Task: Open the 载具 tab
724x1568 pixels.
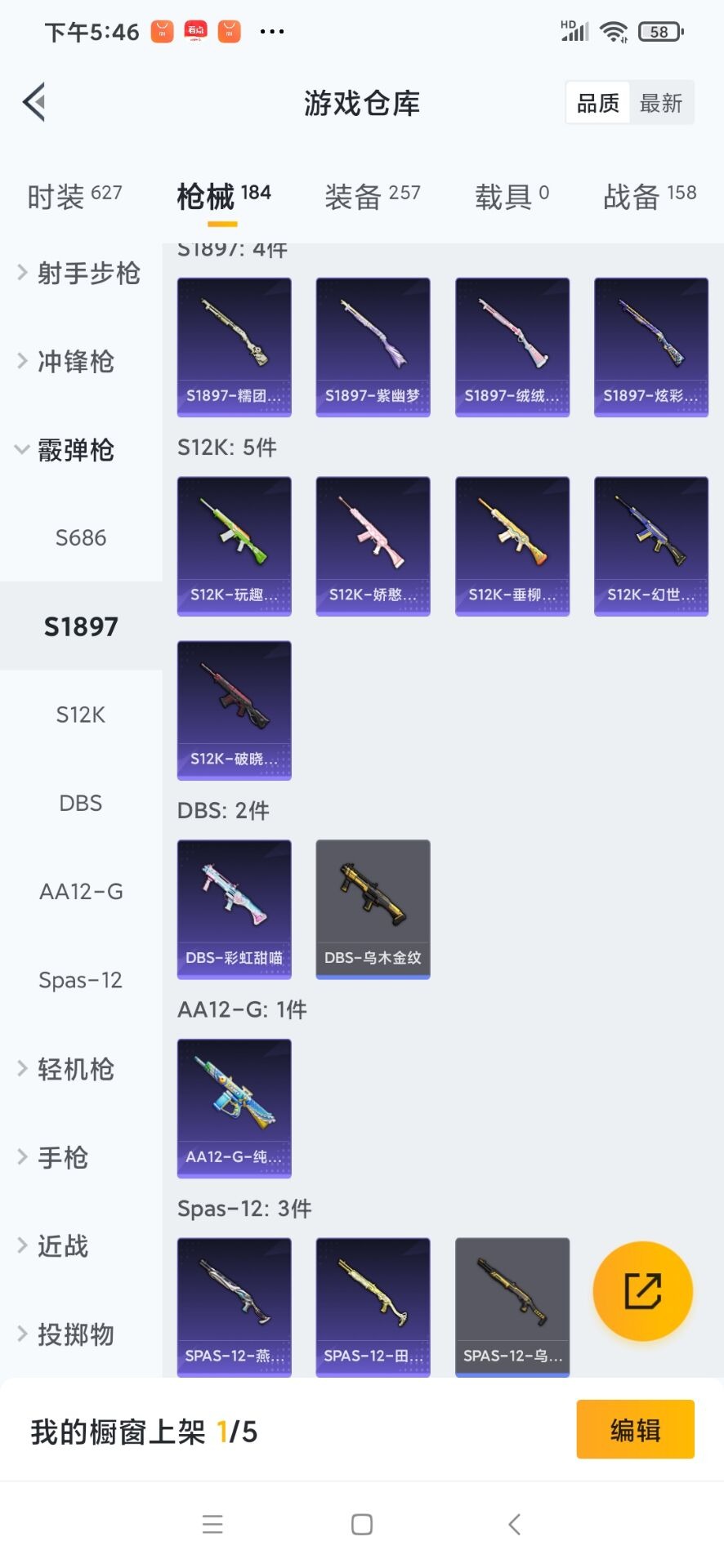Action: coord(512,196)
